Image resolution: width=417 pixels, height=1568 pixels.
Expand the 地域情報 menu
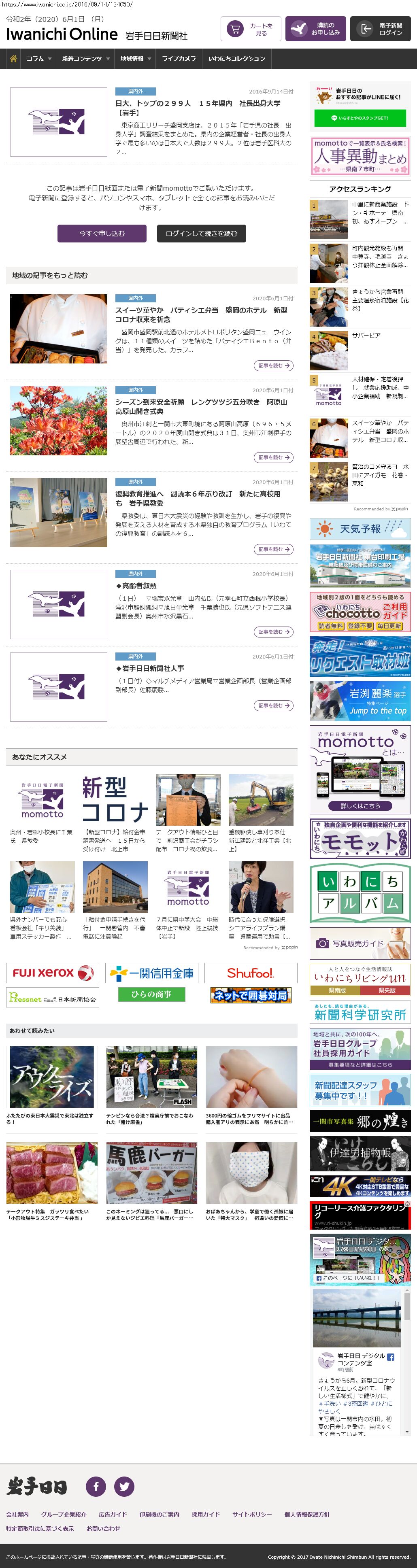(135, 58)
